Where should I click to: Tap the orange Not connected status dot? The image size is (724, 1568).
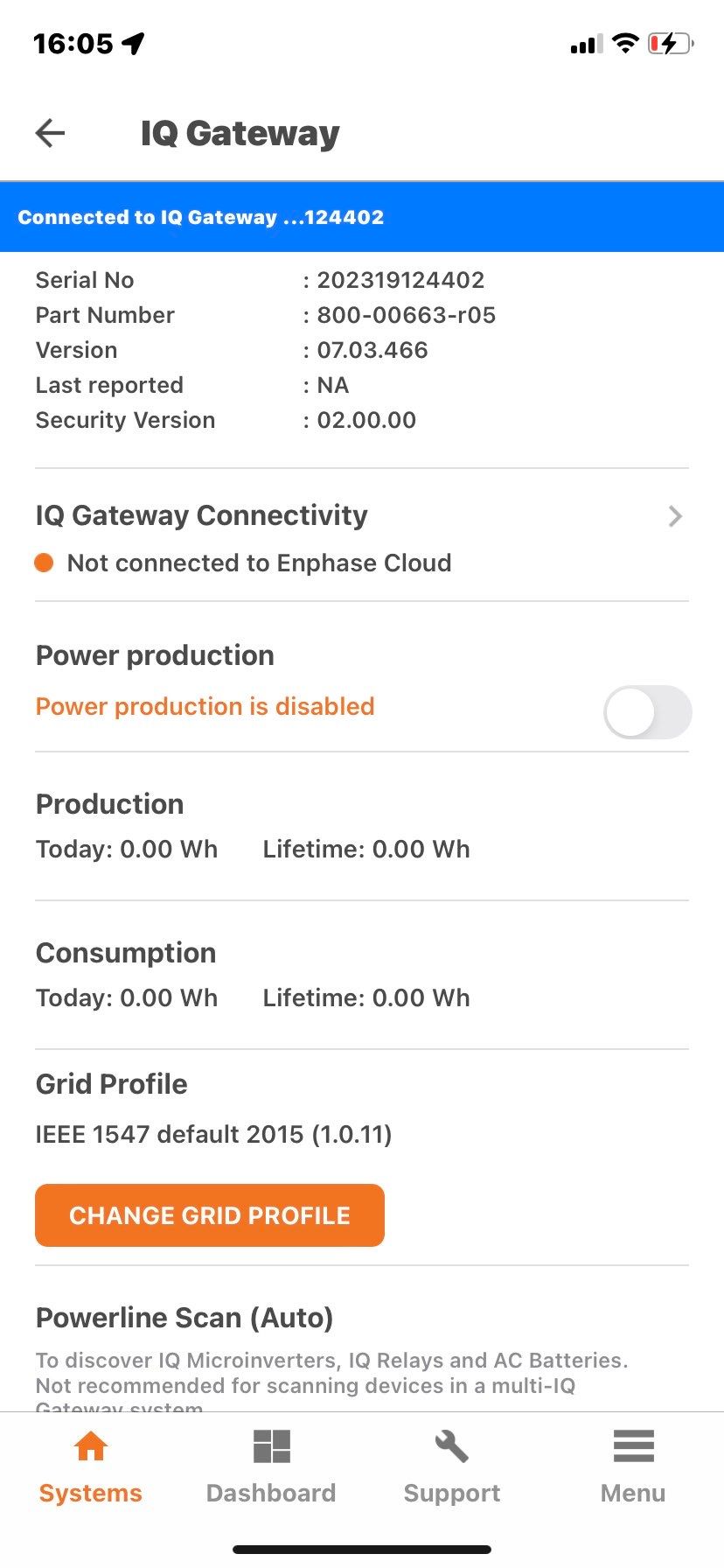(43, 563)
